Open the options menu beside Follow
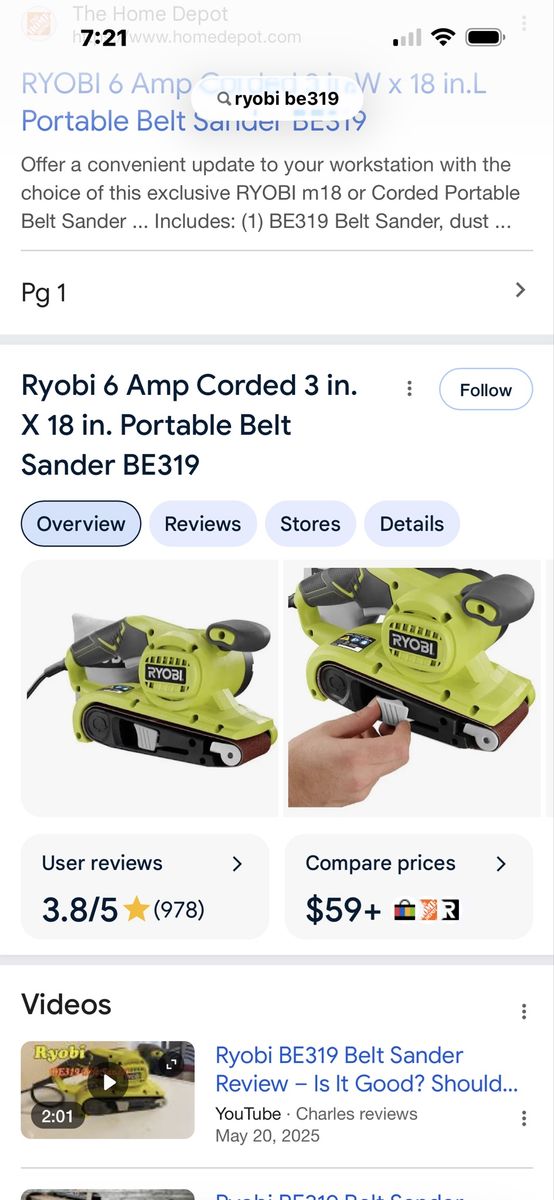The image size is (554, 1200). tap(409, 389)
